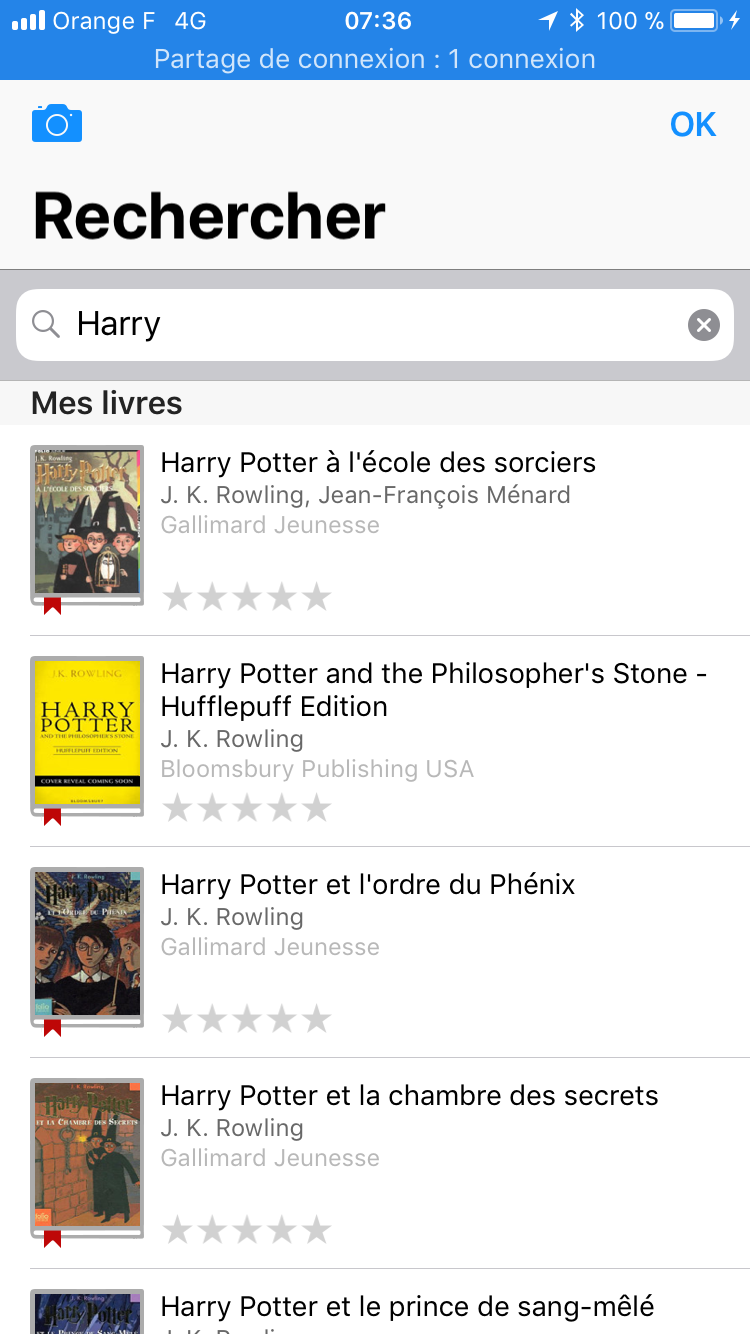Open Harry Potter et la chambre des secrets
750x1334 pixels.
click(375, 1163)
